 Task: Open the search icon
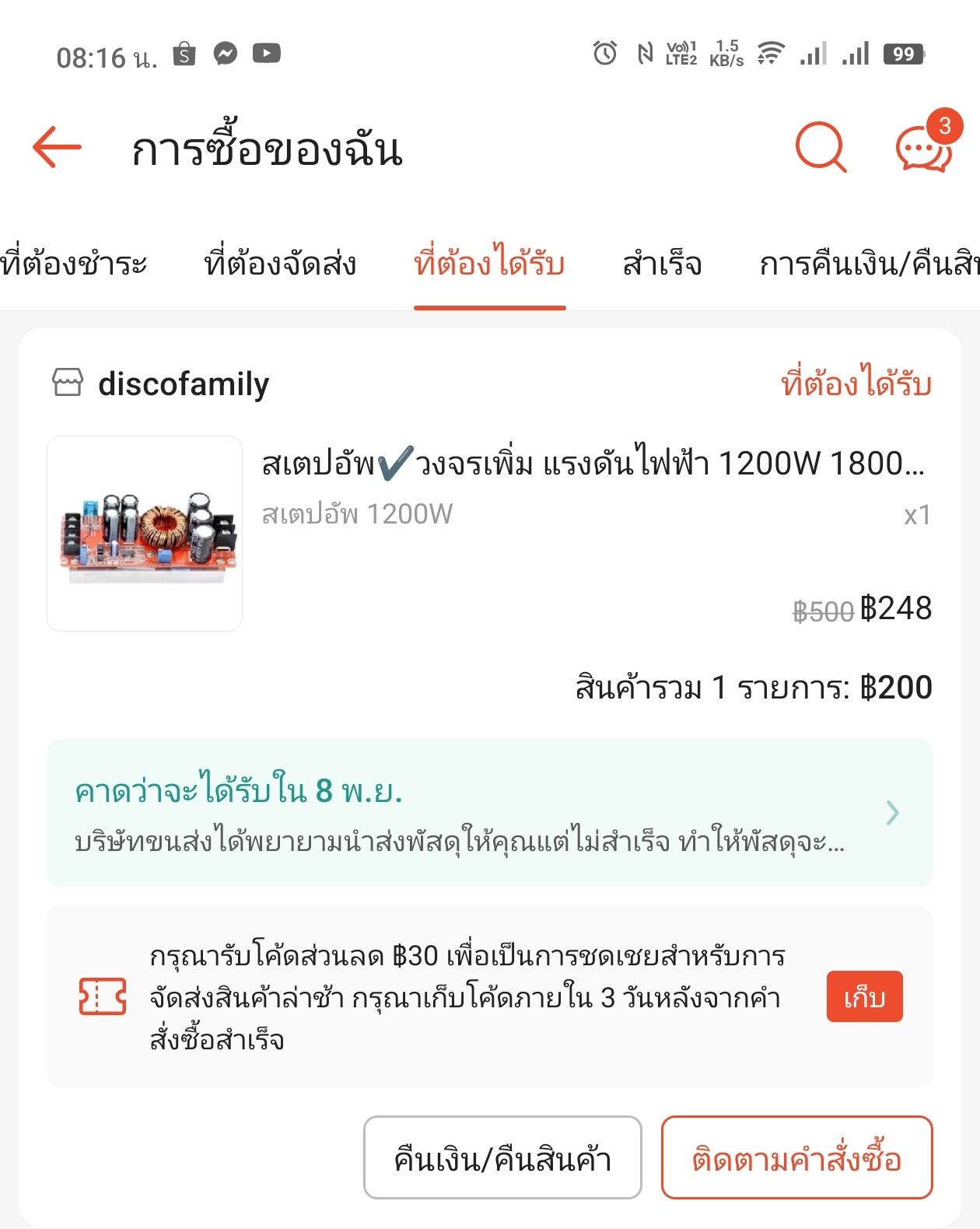tap(821, 147)
